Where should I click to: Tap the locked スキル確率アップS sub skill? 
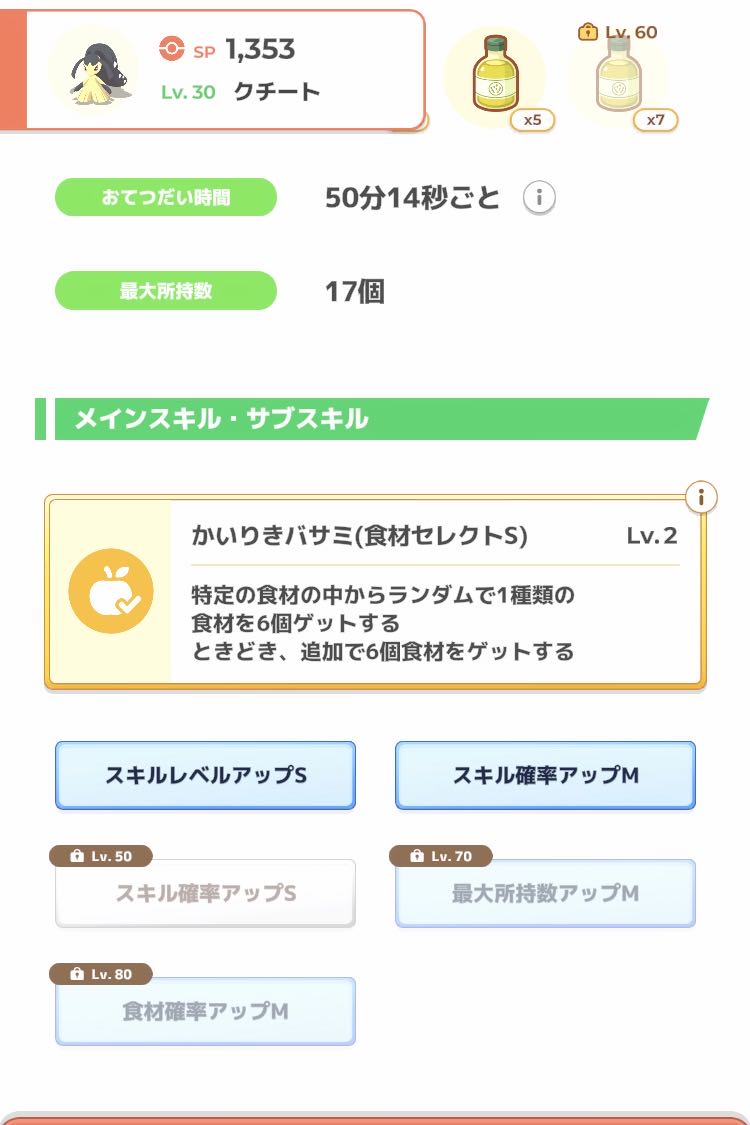coord(205,893)
